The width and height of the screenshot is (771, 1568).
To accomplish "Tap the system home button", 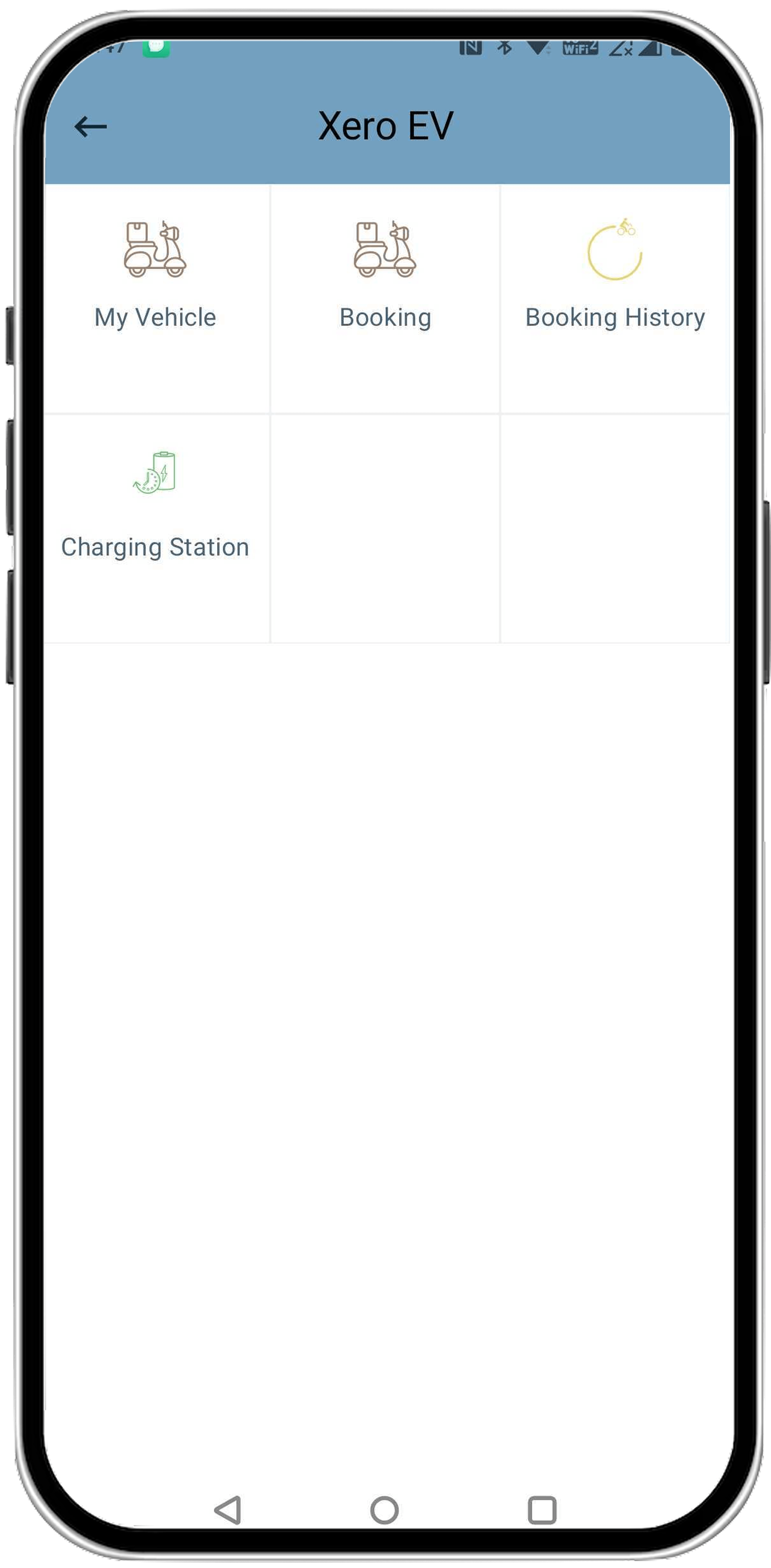I will [x=384, y=1510].
